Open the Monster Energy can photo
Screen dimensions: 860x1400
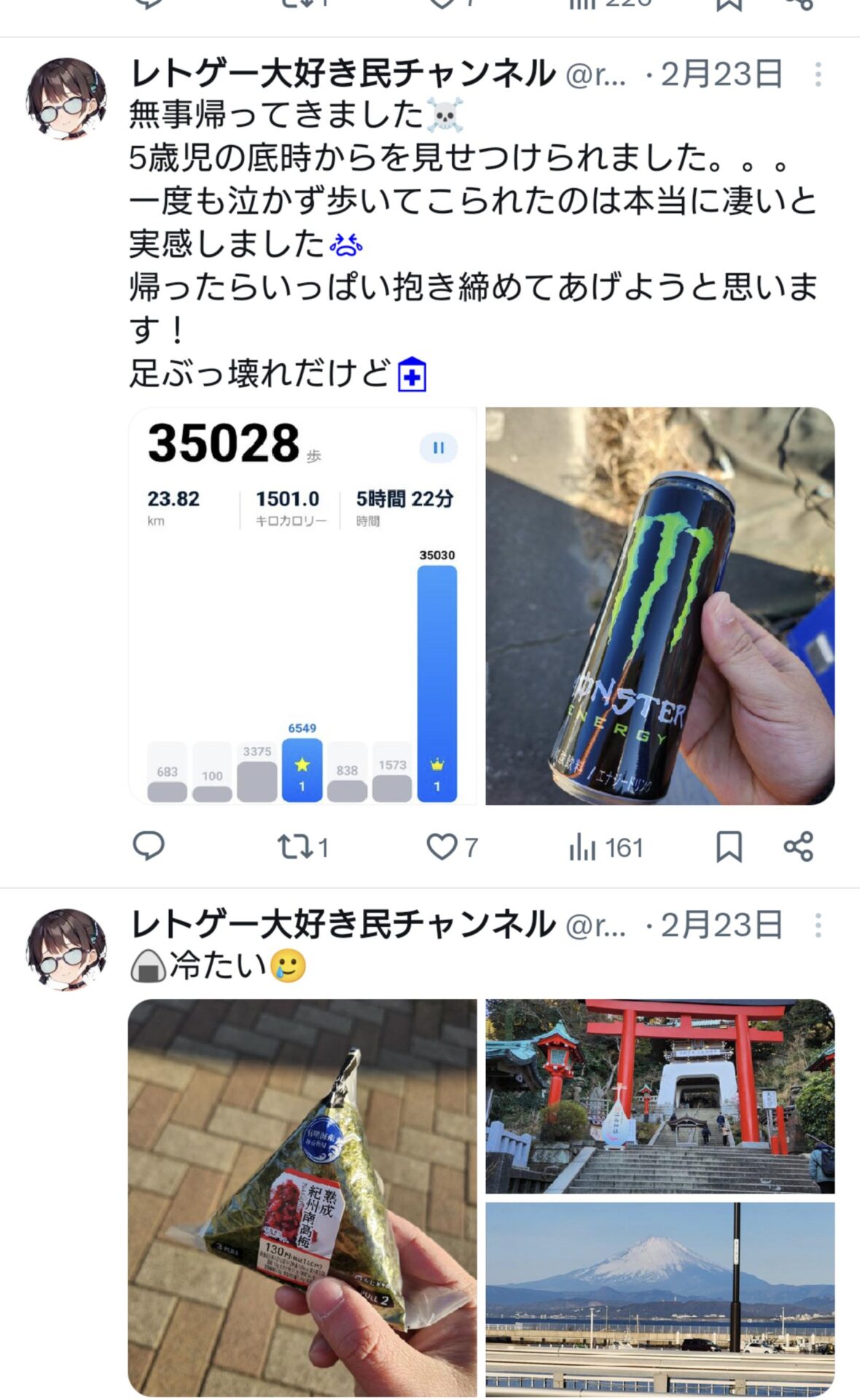(660, 606)
